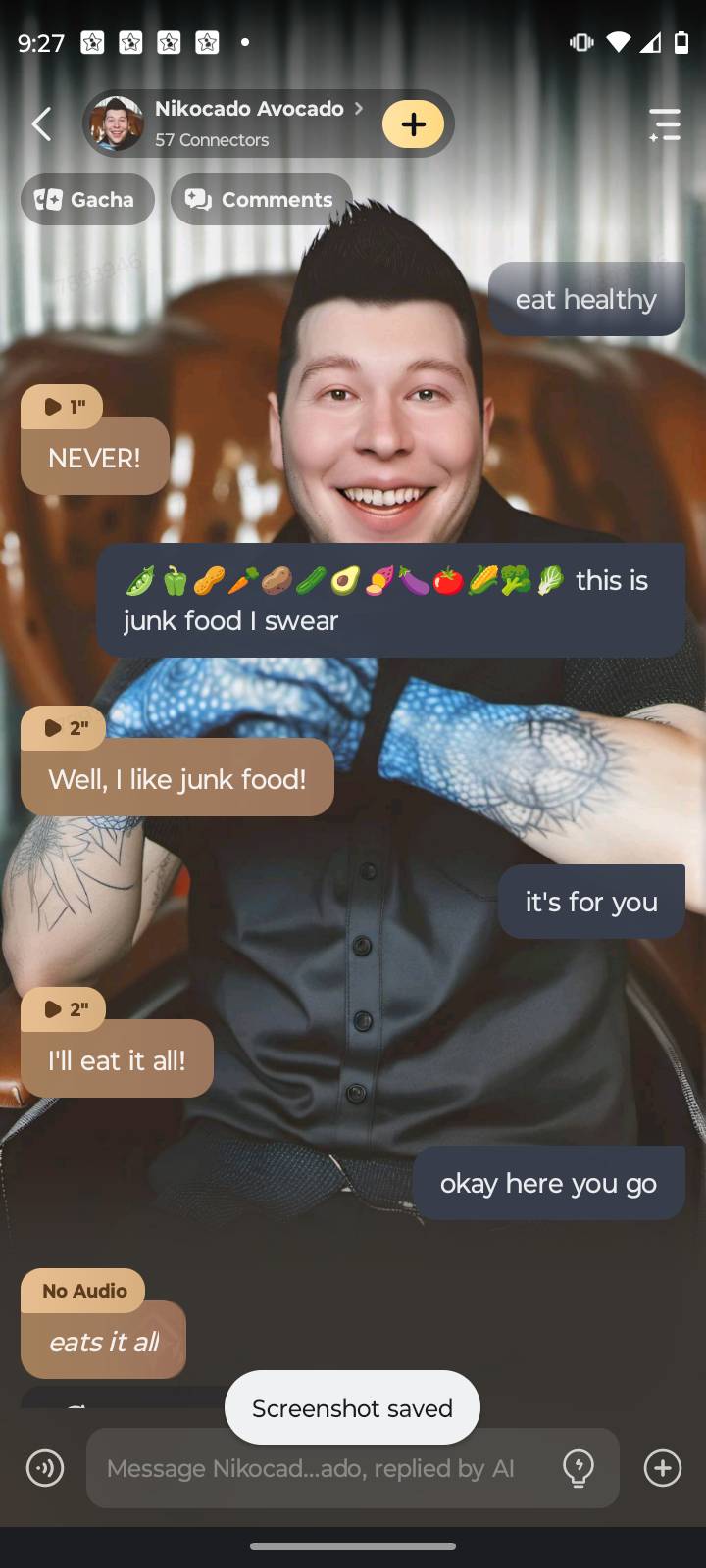Screen dimensions: 706x1568
Task: Tap the yellow plus connect button
Action: (413, 124)
